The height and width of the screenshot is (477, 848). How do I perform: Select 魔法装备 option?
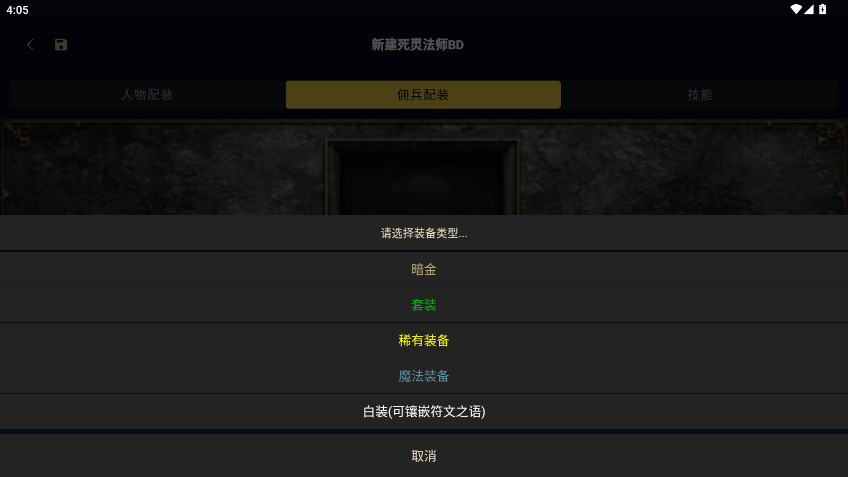coord(424,376)
